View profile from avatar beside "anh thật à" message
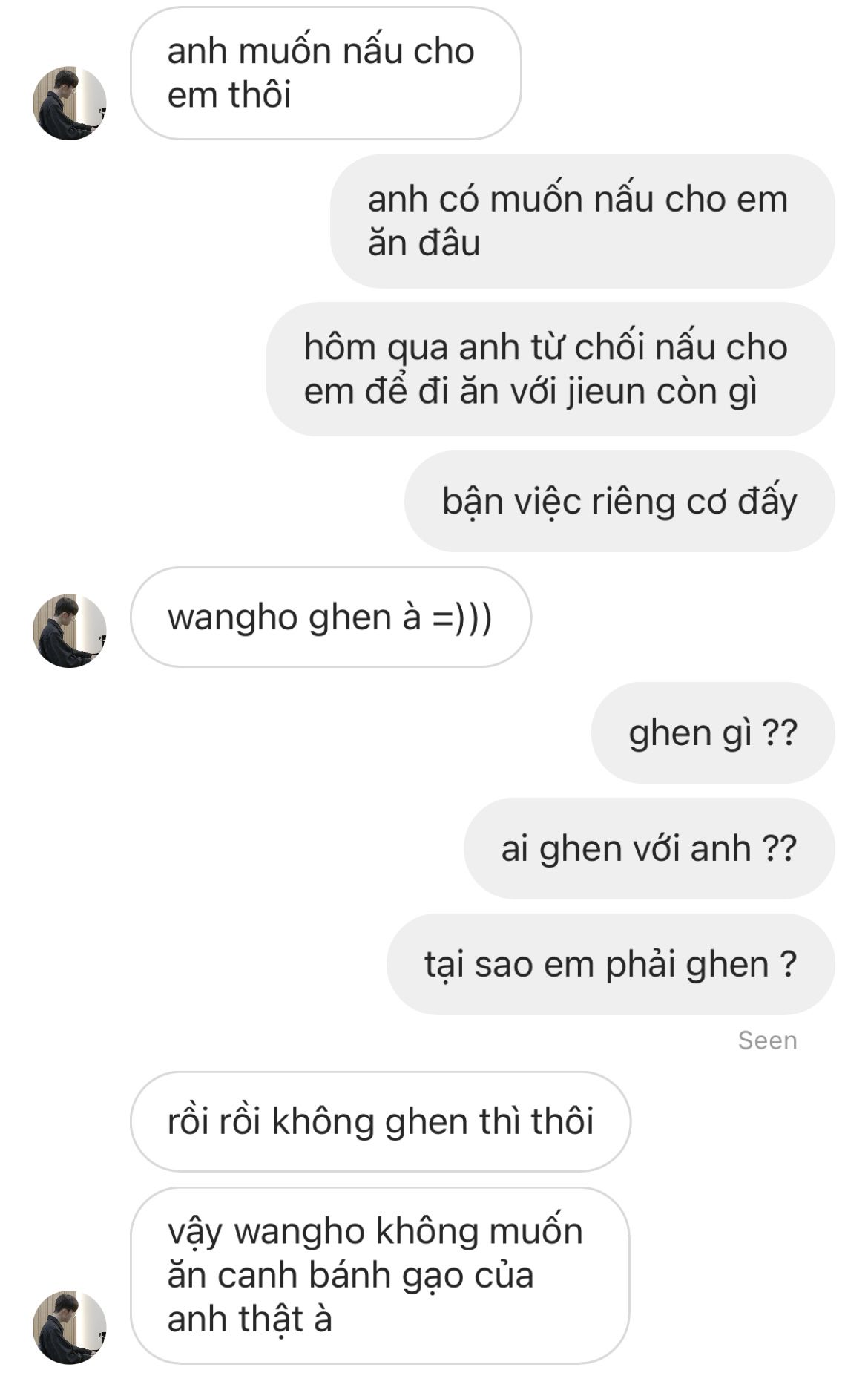This screenshot has width=868, height=1390. [x=70, y=1328]
